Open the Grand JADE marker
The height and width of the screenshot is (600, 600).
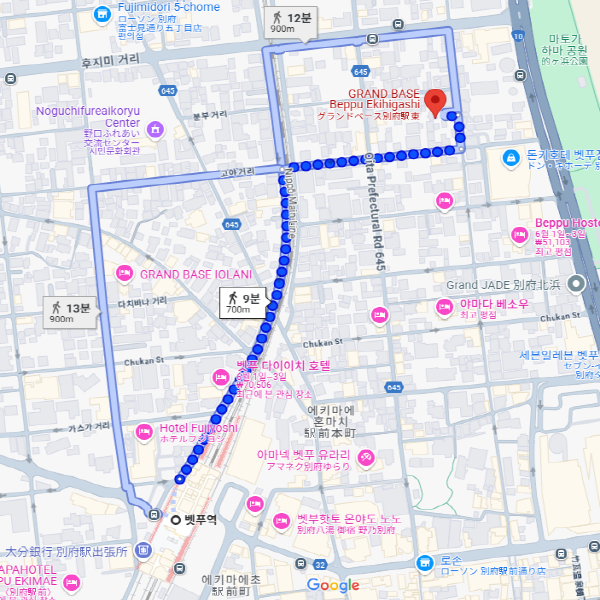coord(576,284)
